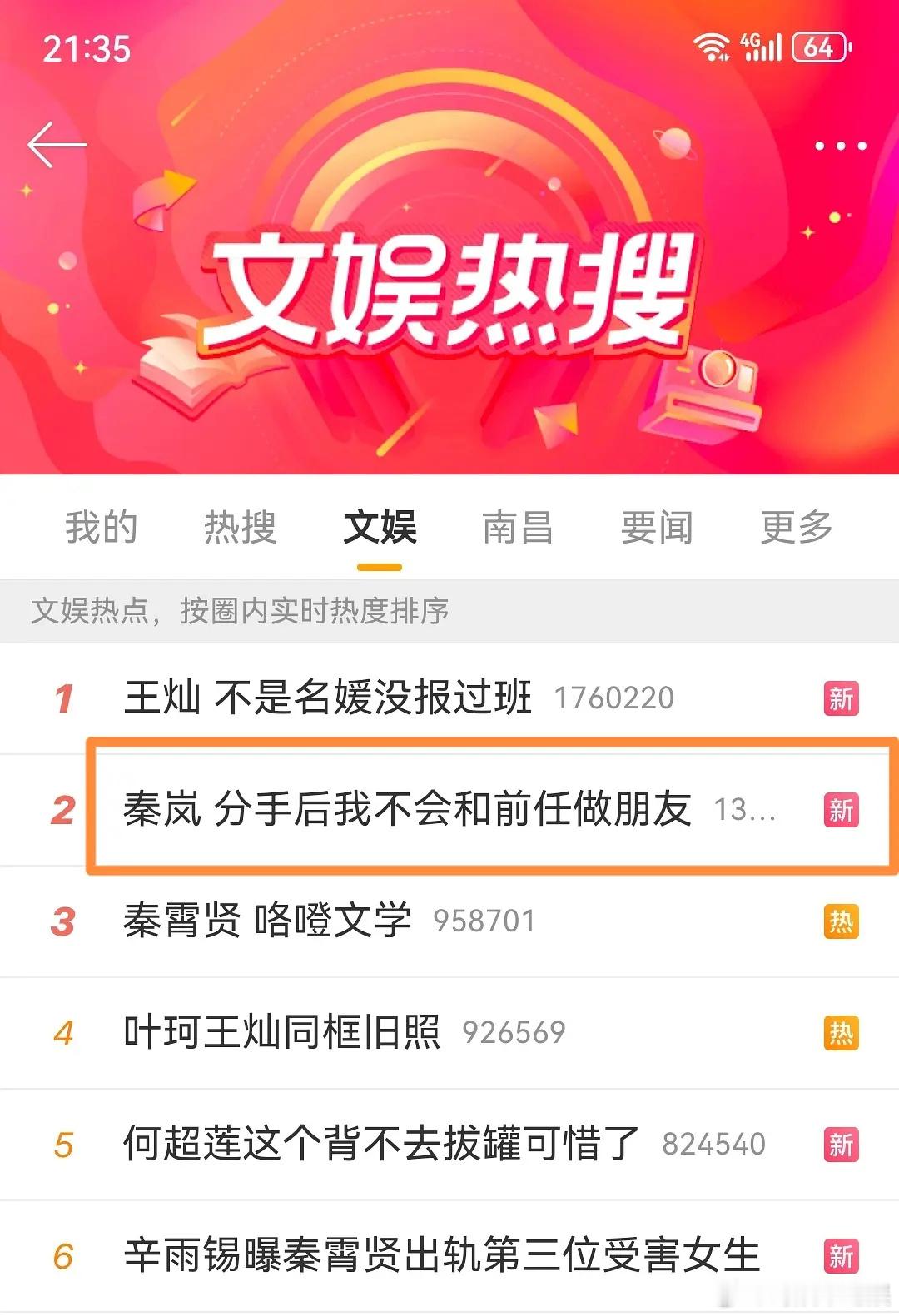
Task: Open the 更多 tab for more categories
Action: 795,528
